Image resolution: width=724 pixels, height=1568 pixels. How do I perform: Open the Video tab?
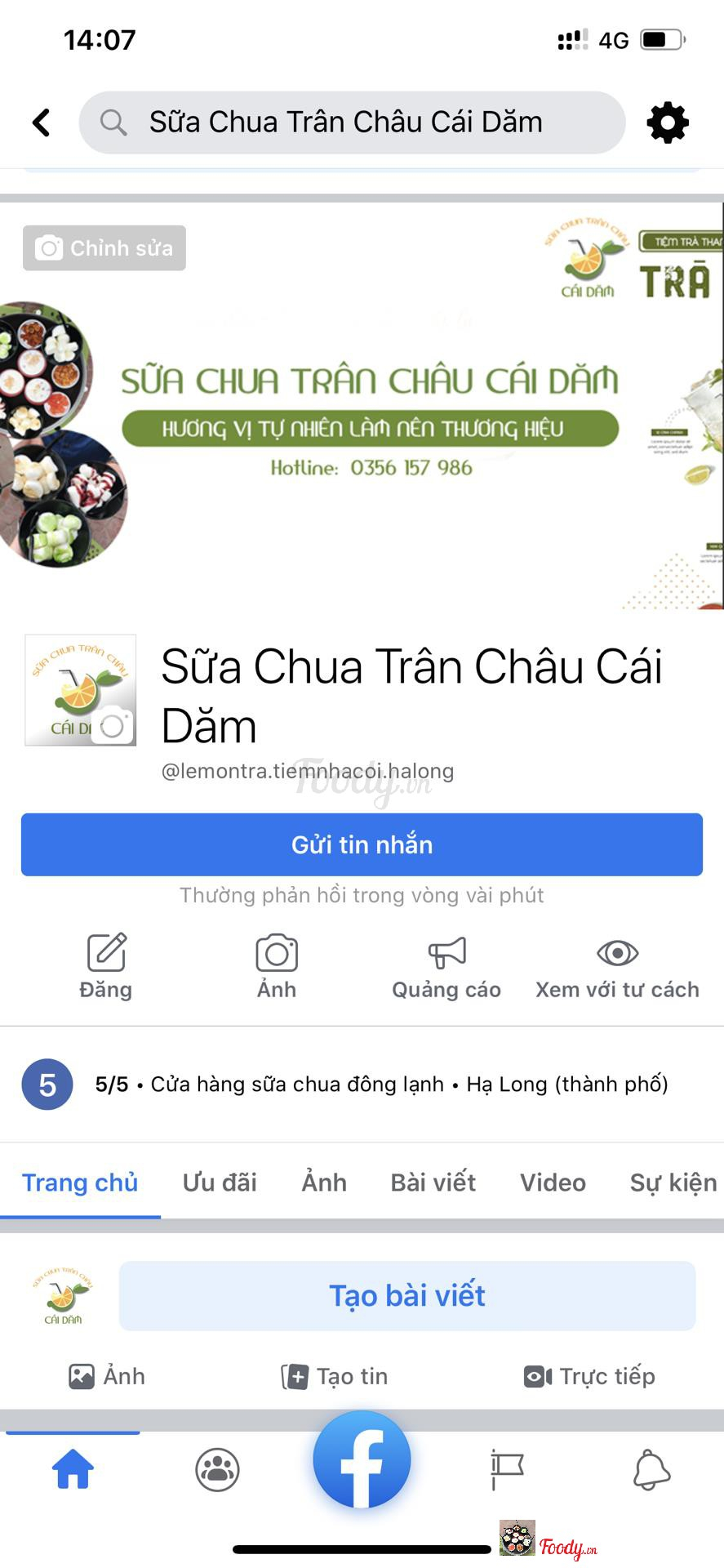[553, 1183]
